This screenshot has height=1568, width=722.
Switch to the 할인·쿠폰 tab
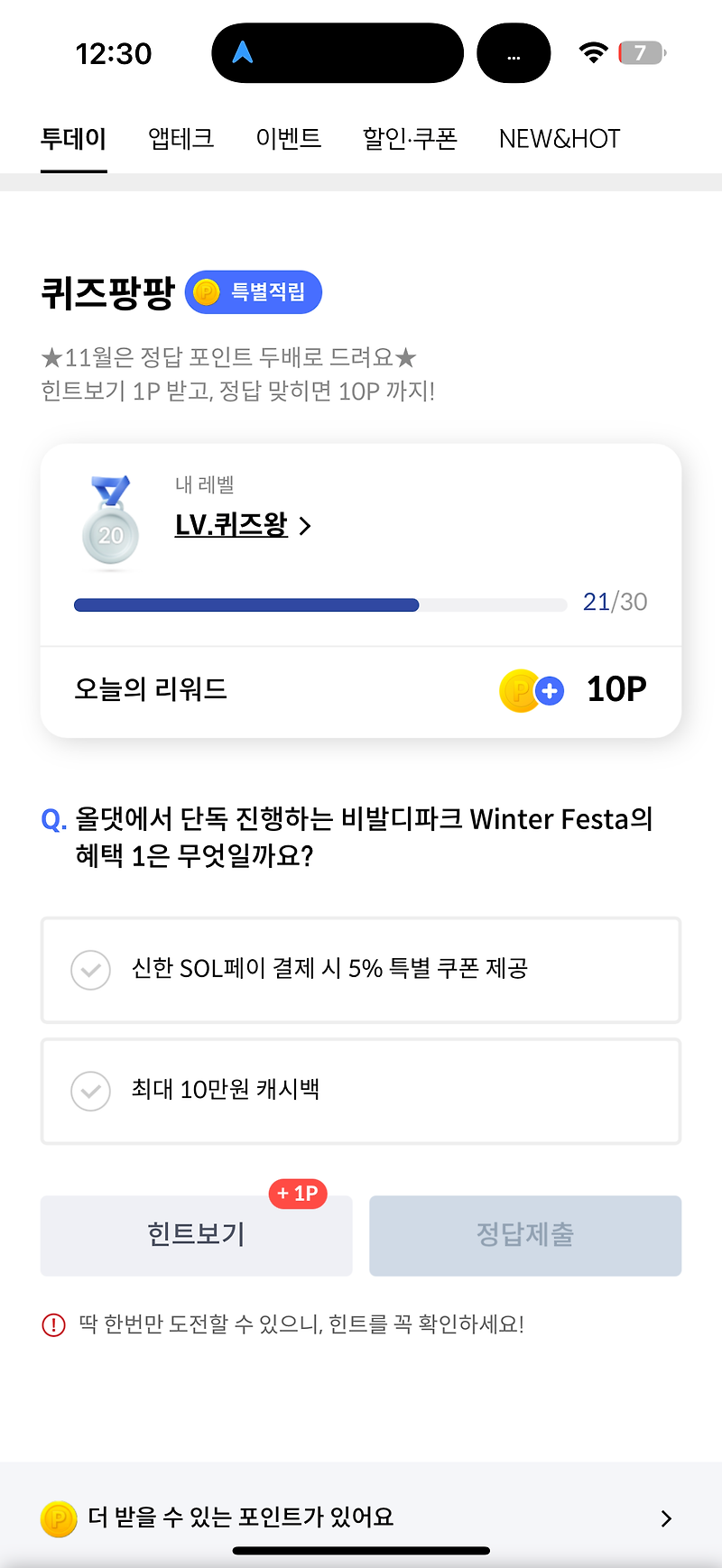[x=410, y=139]
